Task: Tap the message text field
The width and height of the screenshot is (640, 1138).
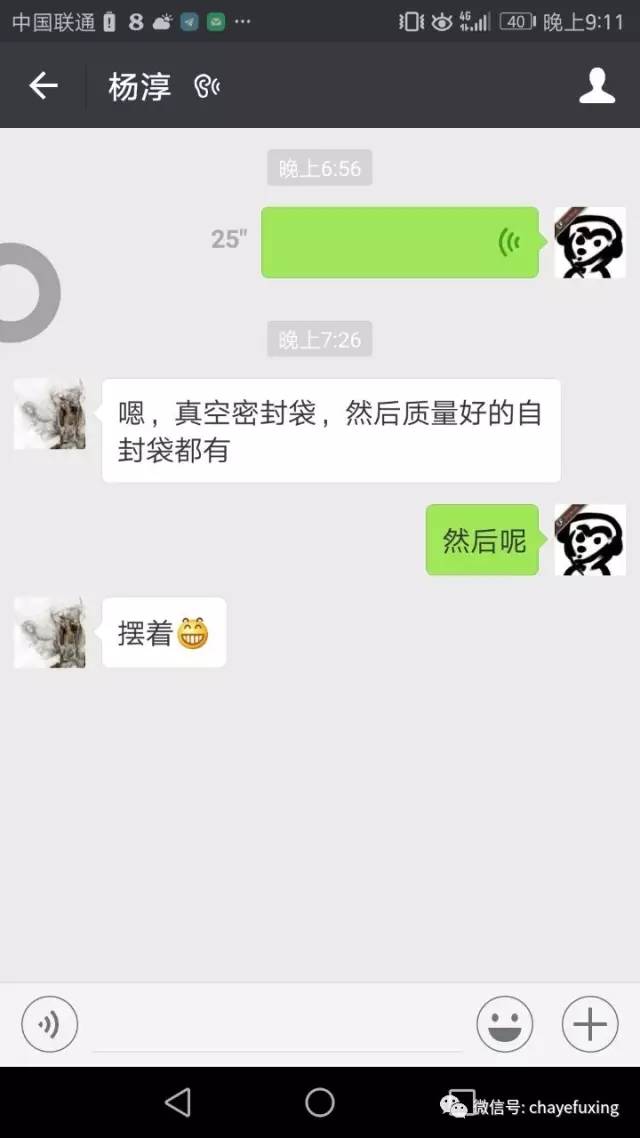Action: coord(277,1026)
